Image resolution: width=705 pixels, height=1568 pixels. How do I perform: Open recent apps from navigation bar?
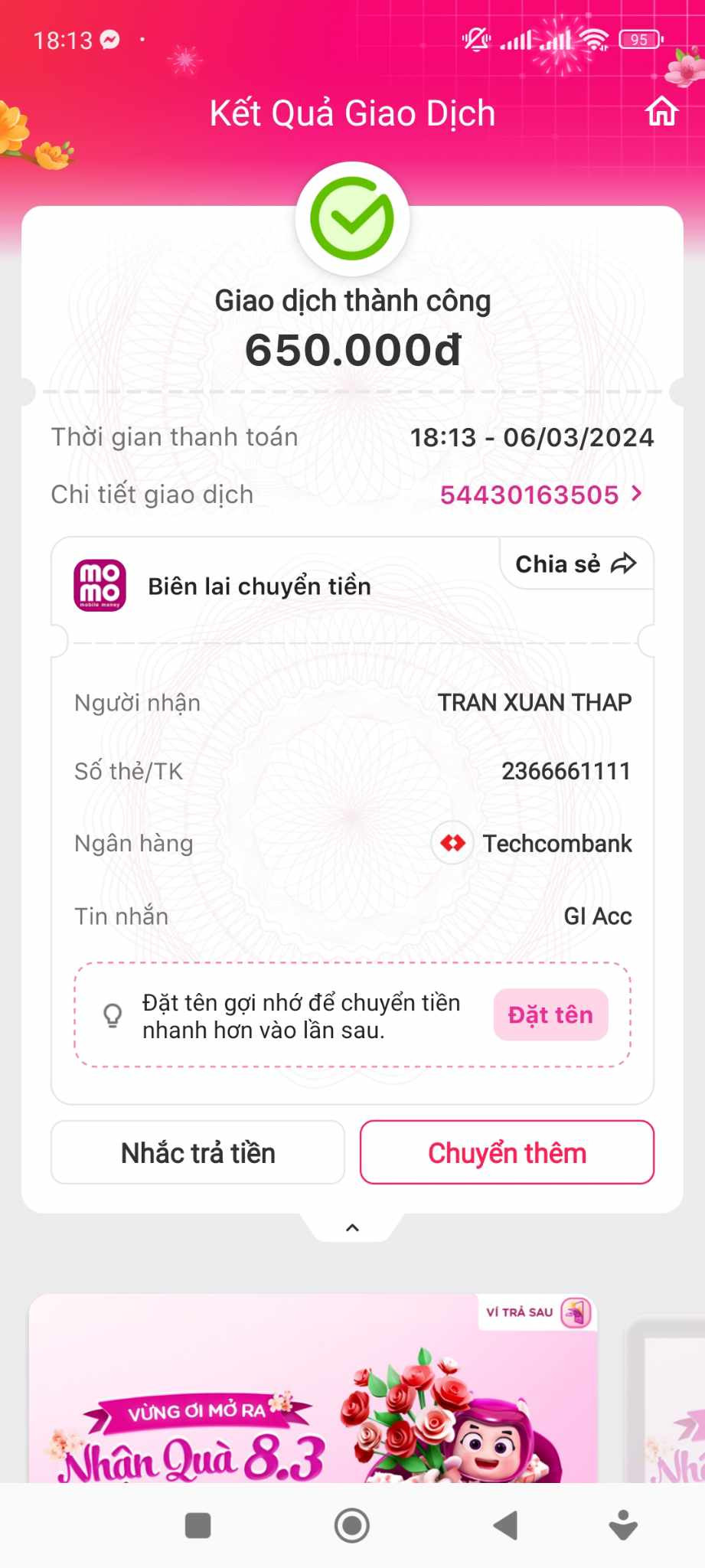coord(197,1526)
